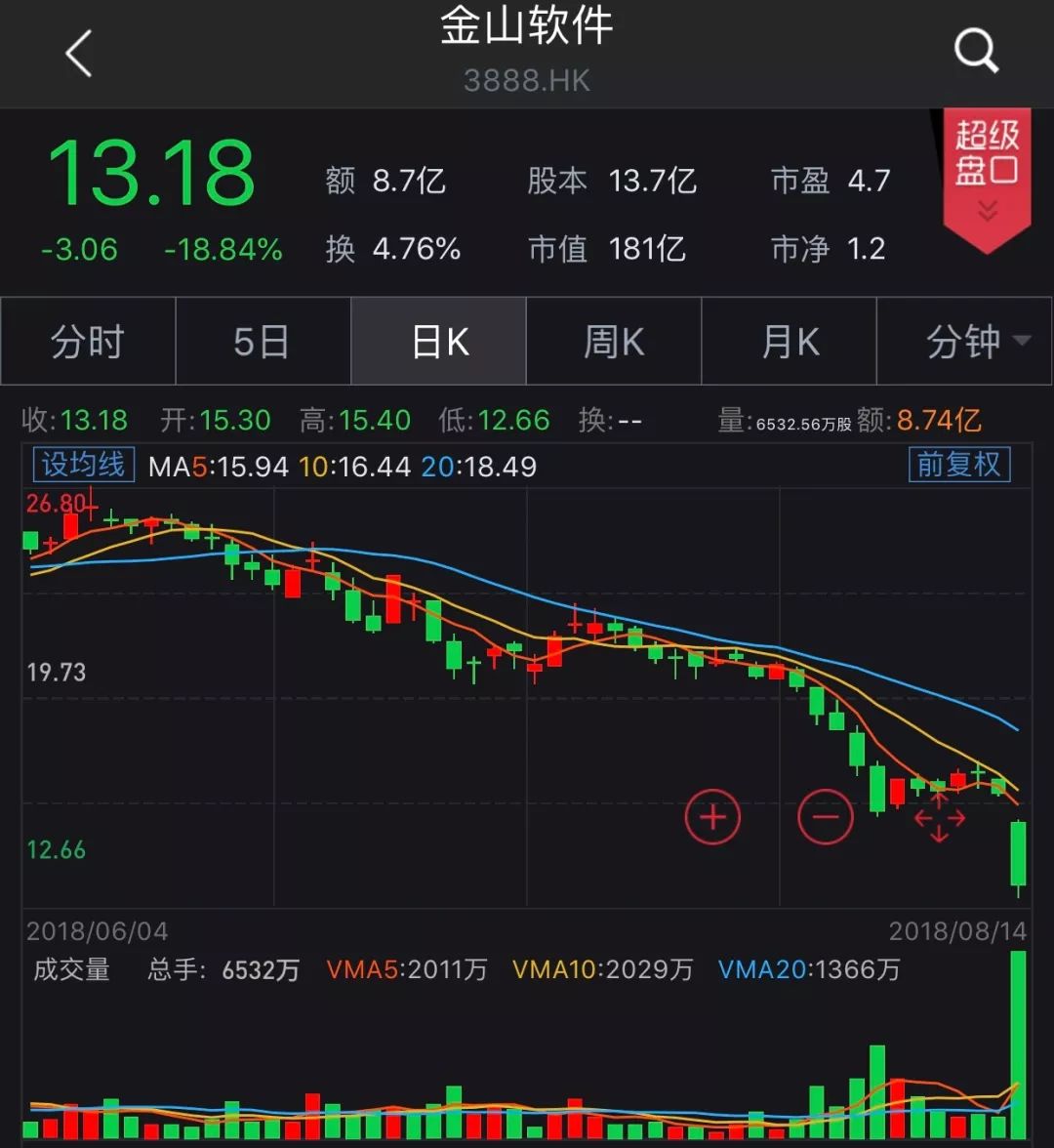Tap 成交量 indicator label to switch
The image size is (1054, 1148).
tap(71, 969)
